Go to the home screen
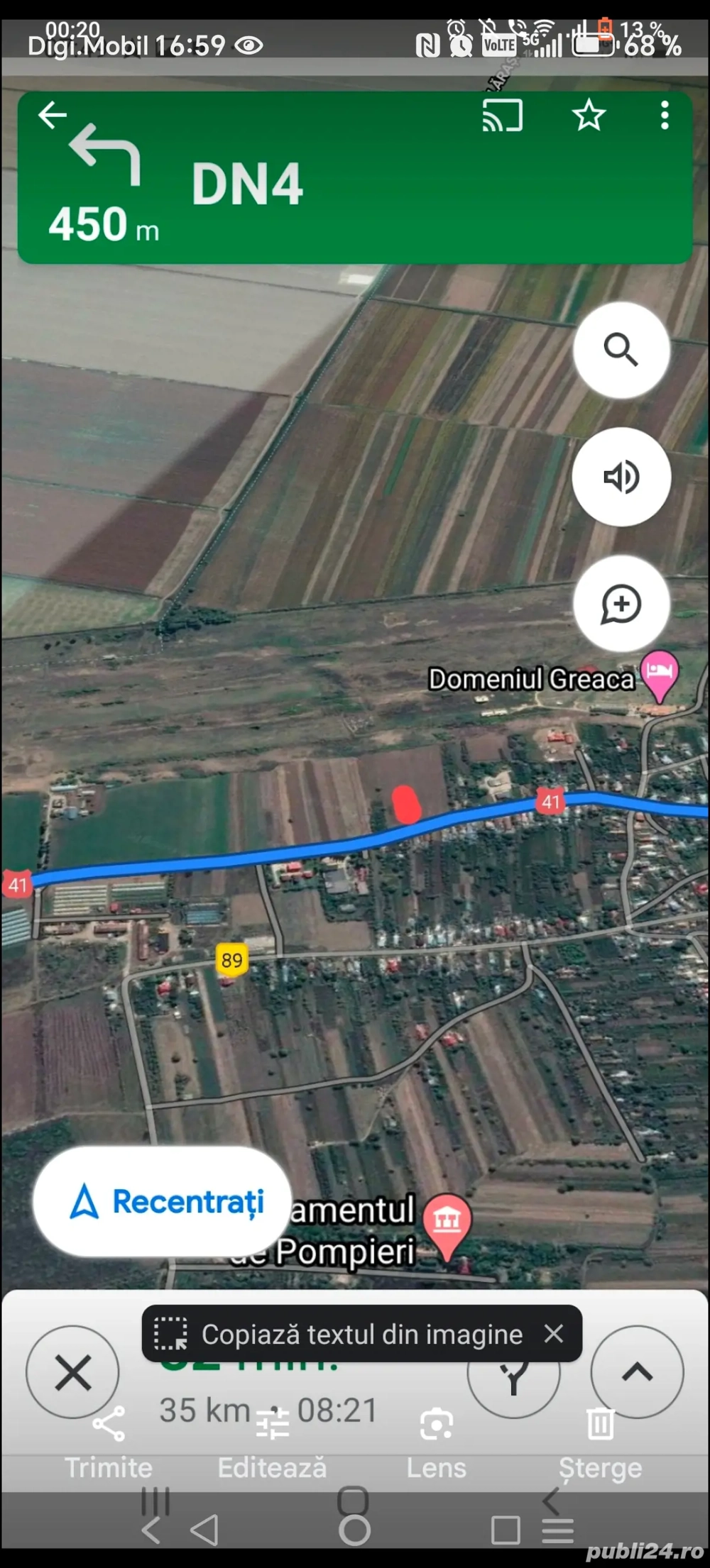 pyautogui.click(x=354, y=1530)
